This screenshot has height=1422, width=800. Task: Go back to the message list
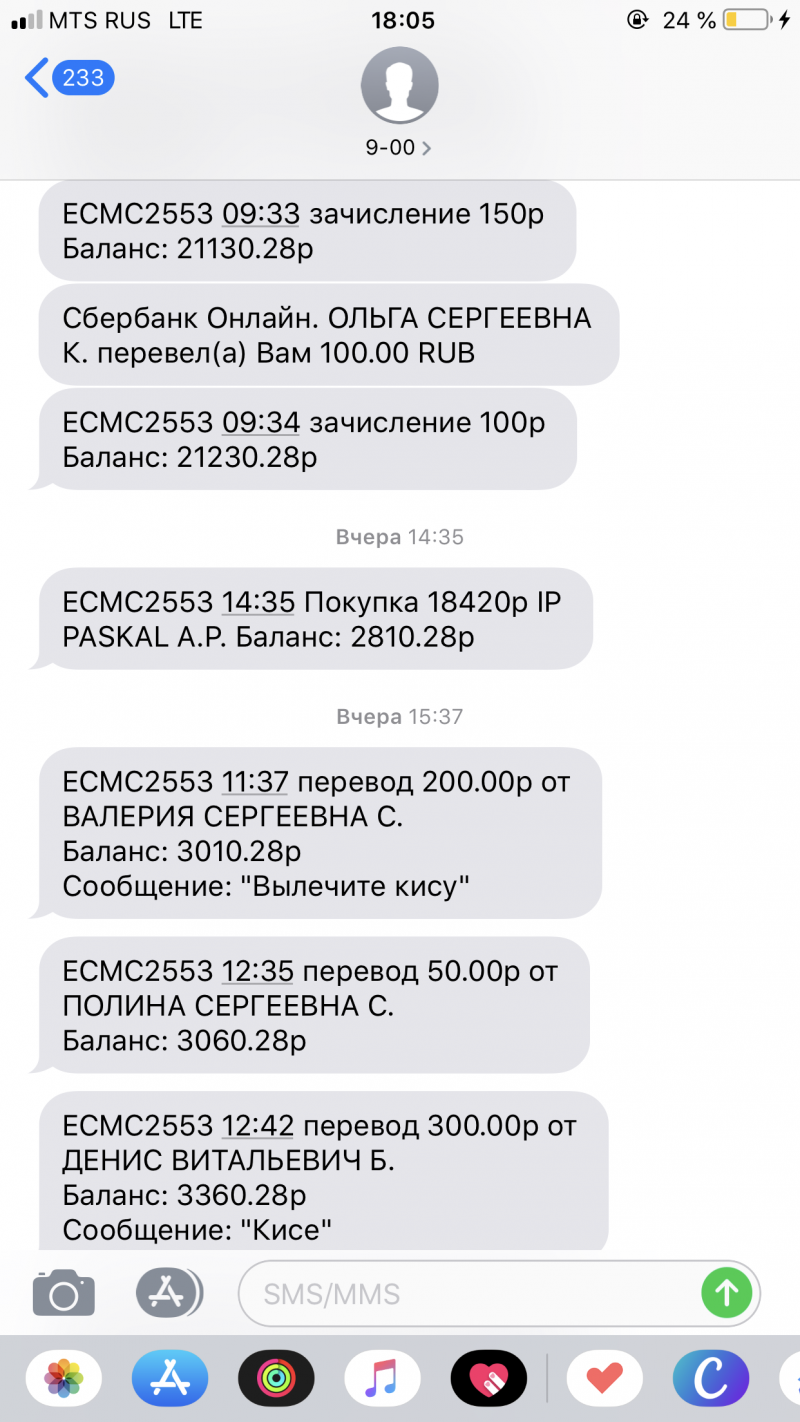tap(68, 78)
